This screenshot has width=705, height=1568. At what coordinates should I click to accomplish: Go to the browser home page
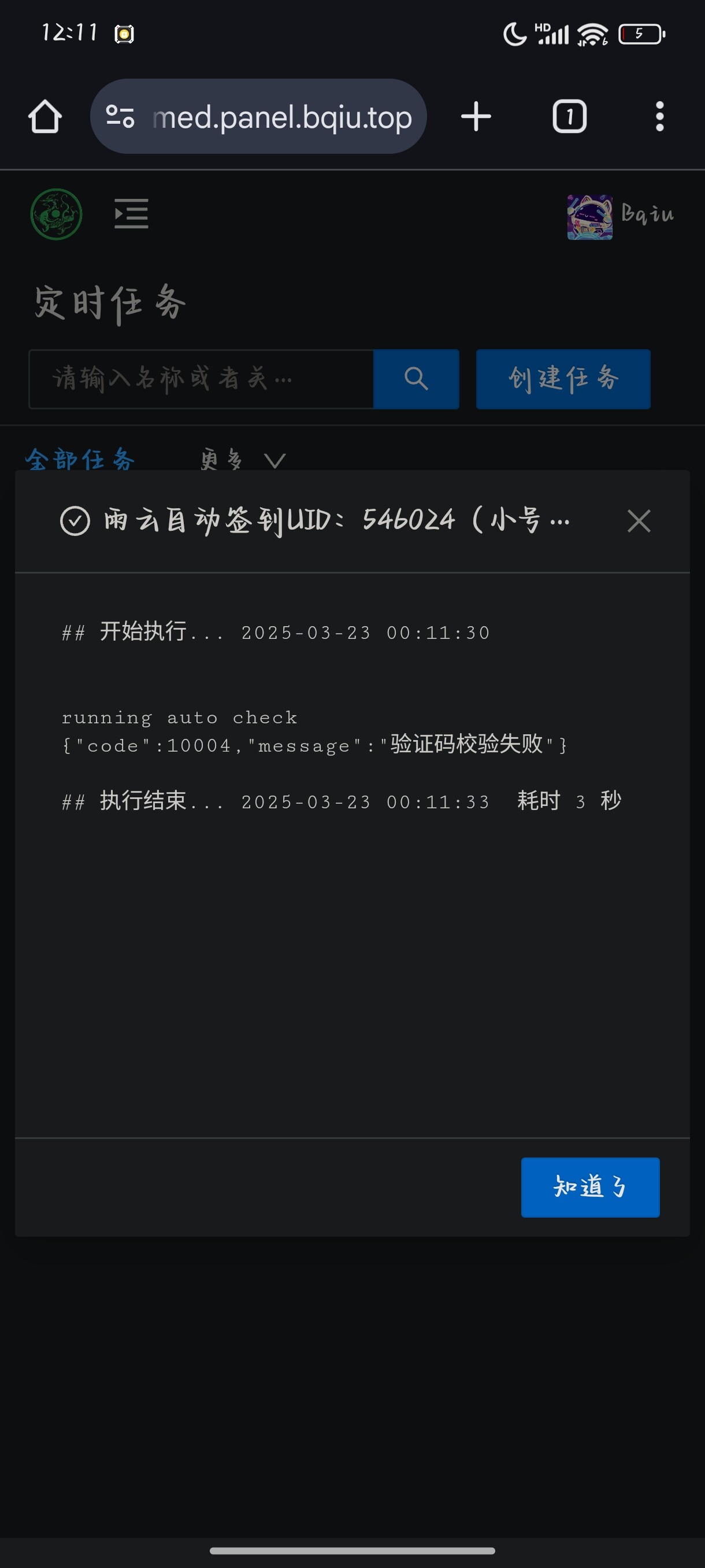(x=45, y=116)
